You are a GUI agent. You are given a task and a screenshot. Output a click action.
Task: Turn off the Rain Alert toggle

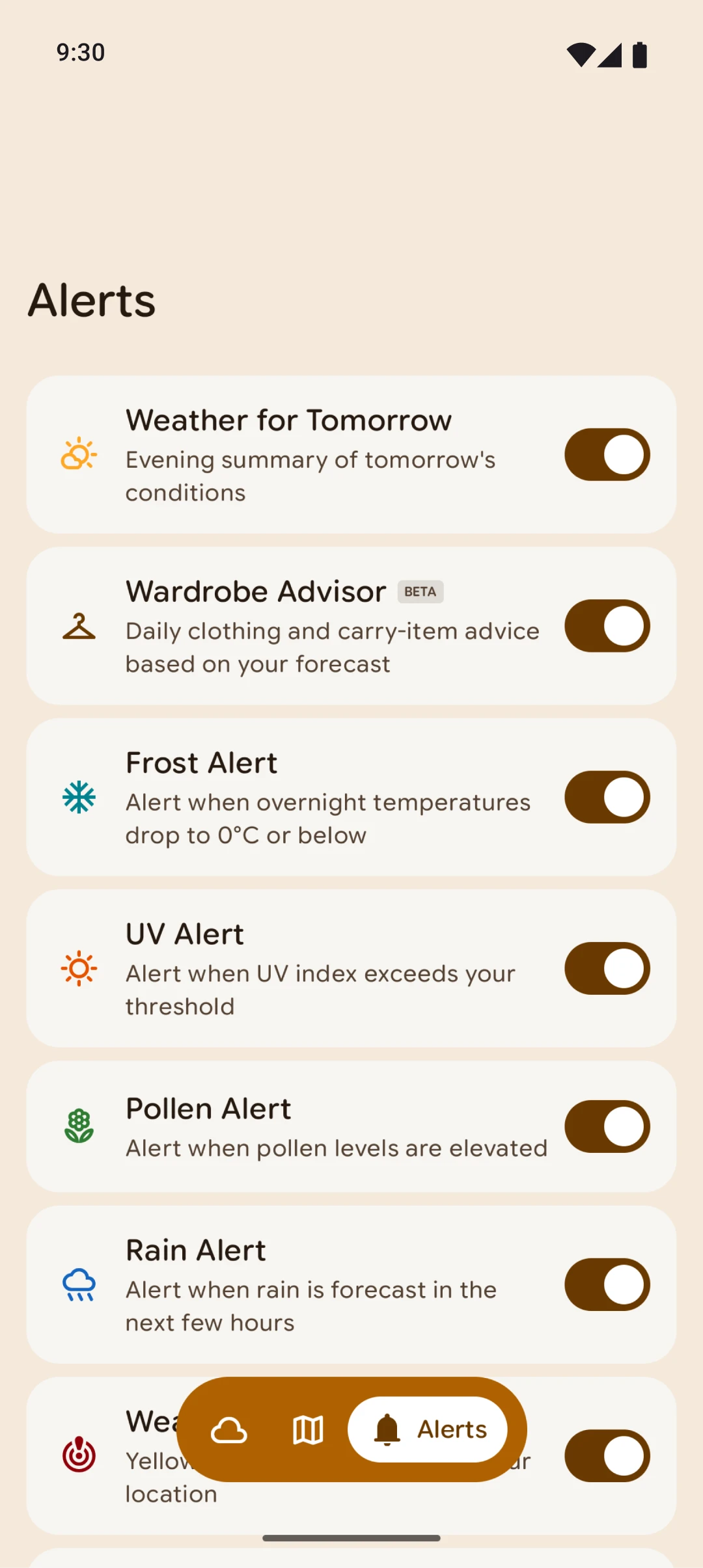pos(607,1285)
